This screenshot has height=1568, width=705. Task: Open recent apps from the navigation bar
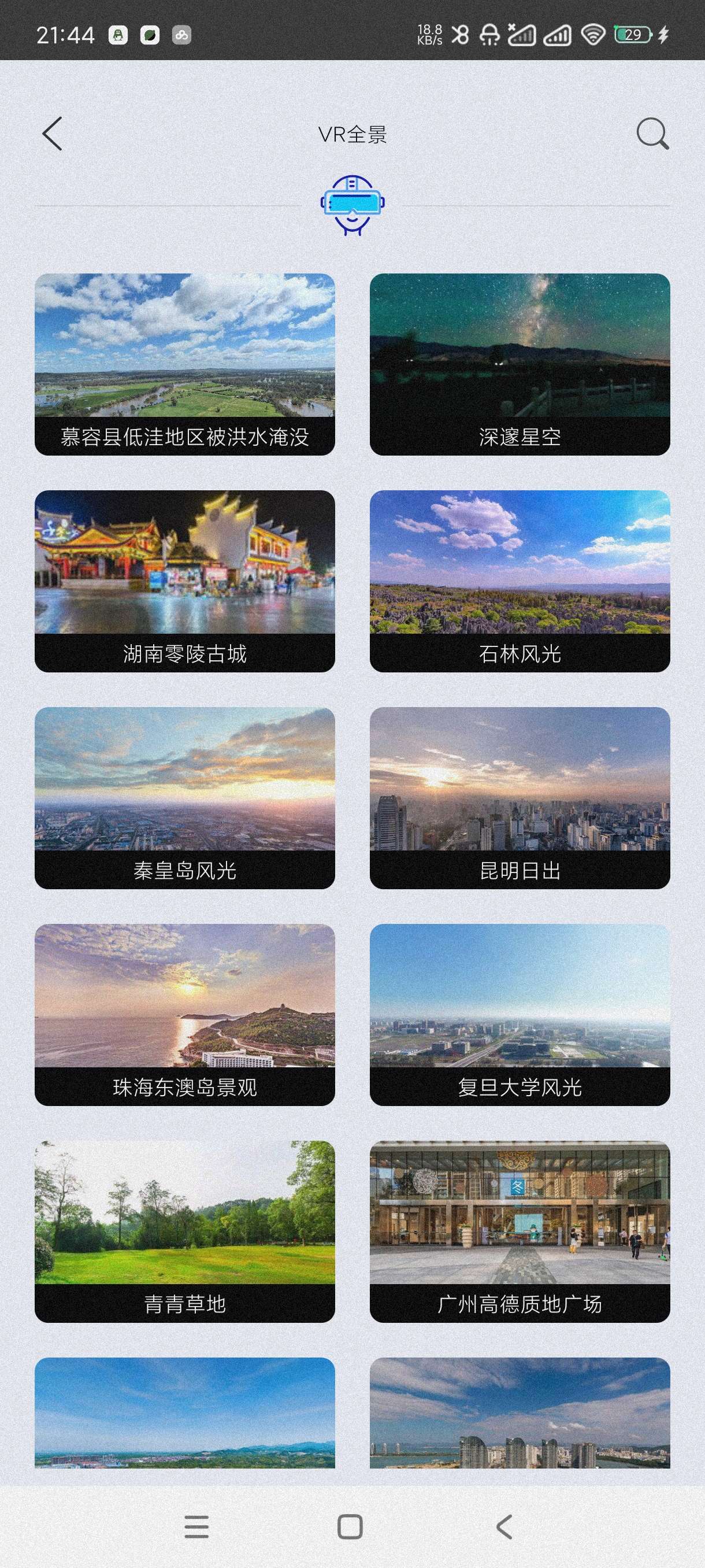[x=196, y=1526]
